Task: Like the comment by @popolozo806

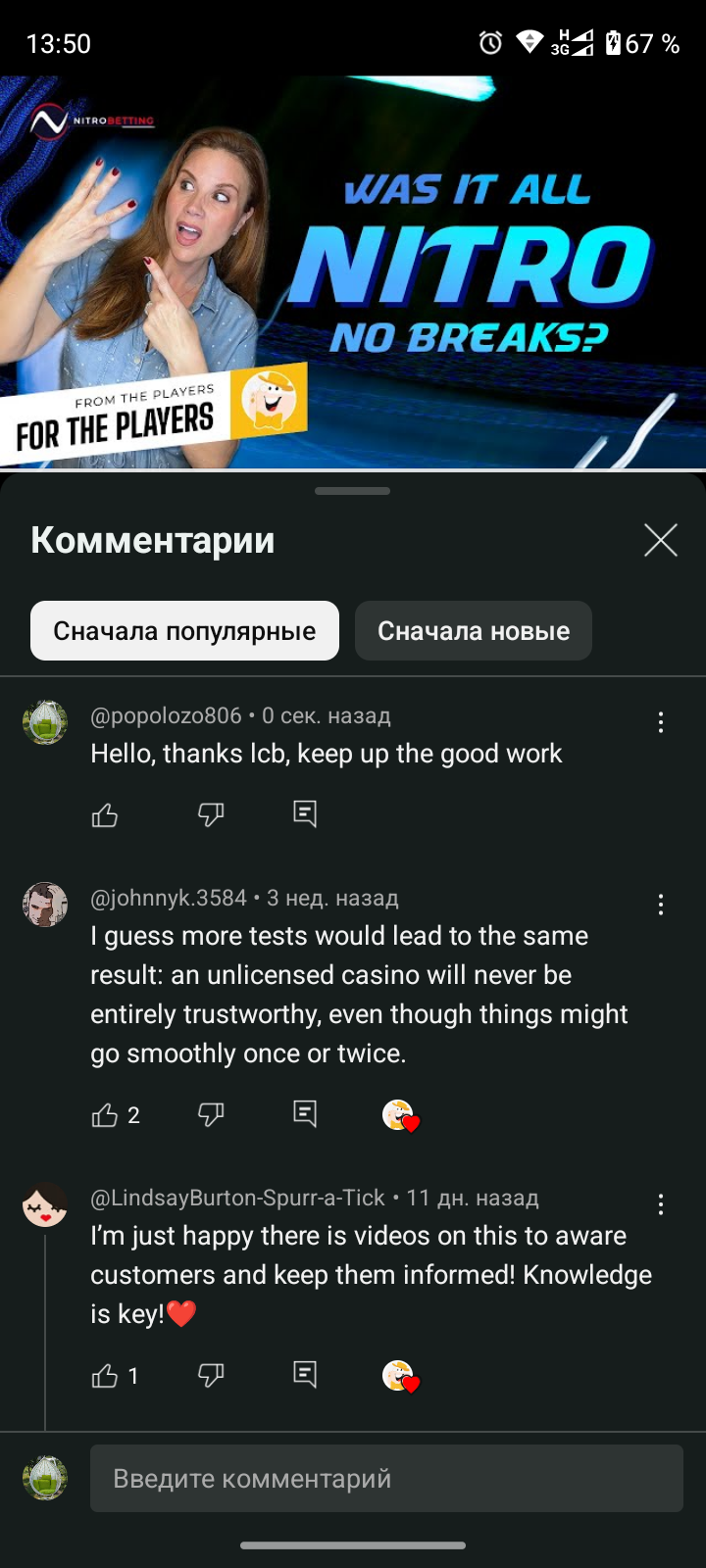Action: pyautogui.click(x=105, y=814)
